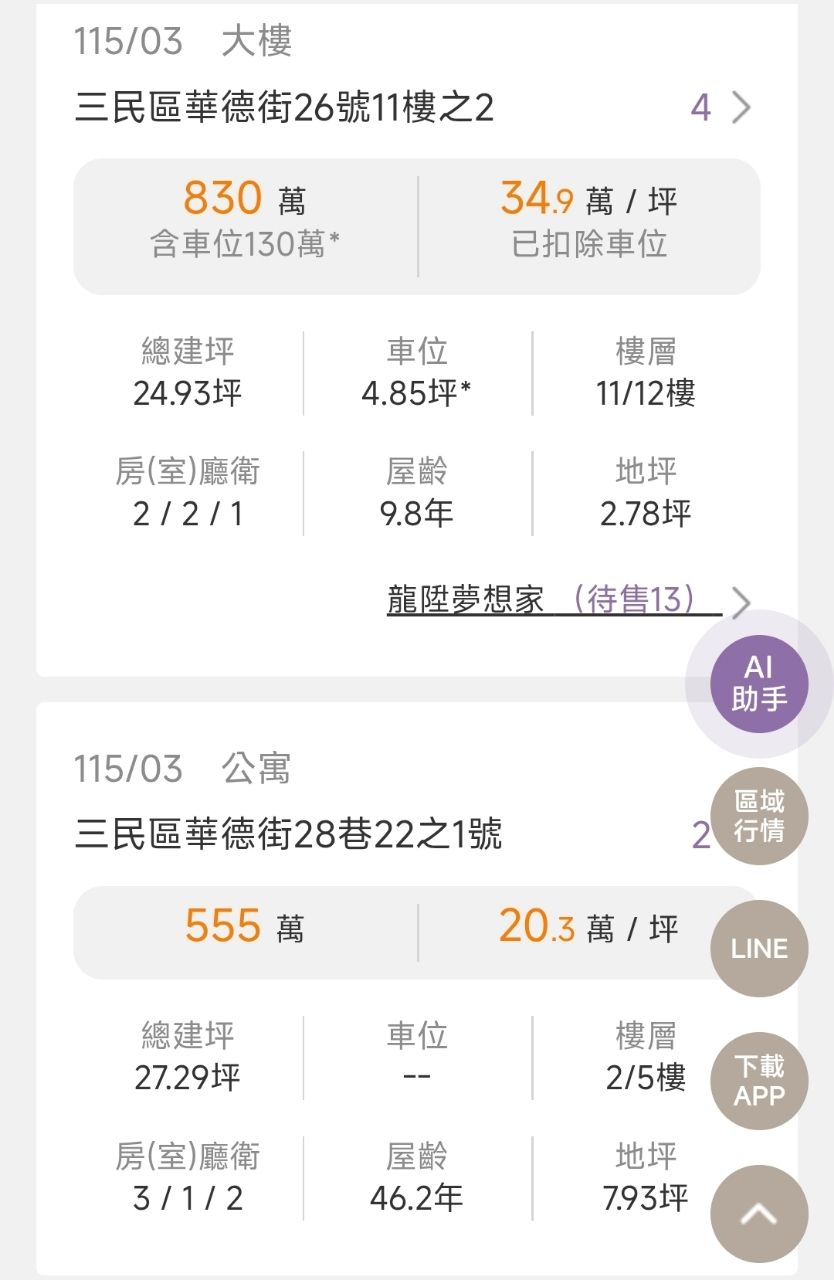Tap the LINE floating button
834x1280 pixels.
[x=759, y=948]
